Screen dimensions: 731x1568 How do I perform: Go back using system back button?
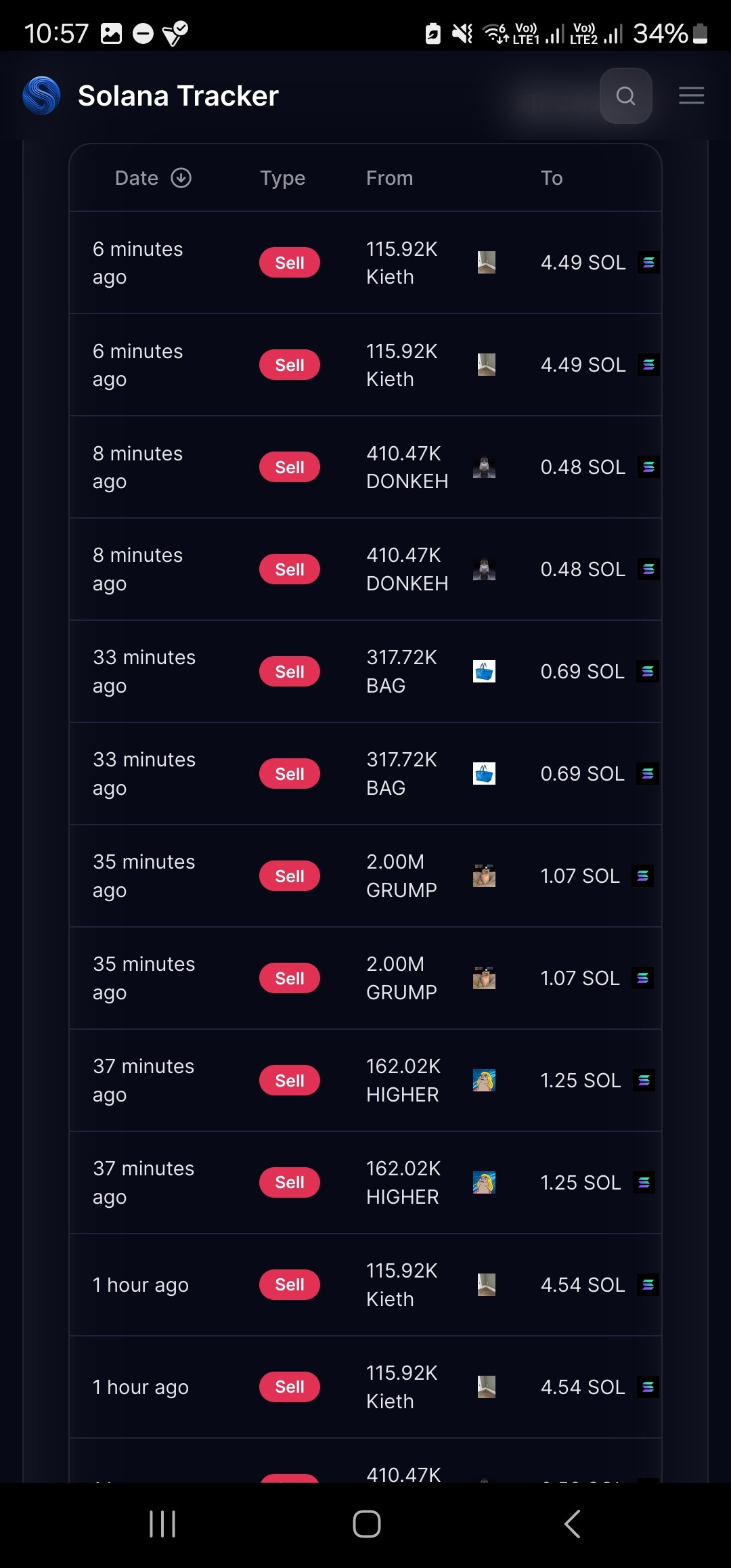tap(572, 1524)
